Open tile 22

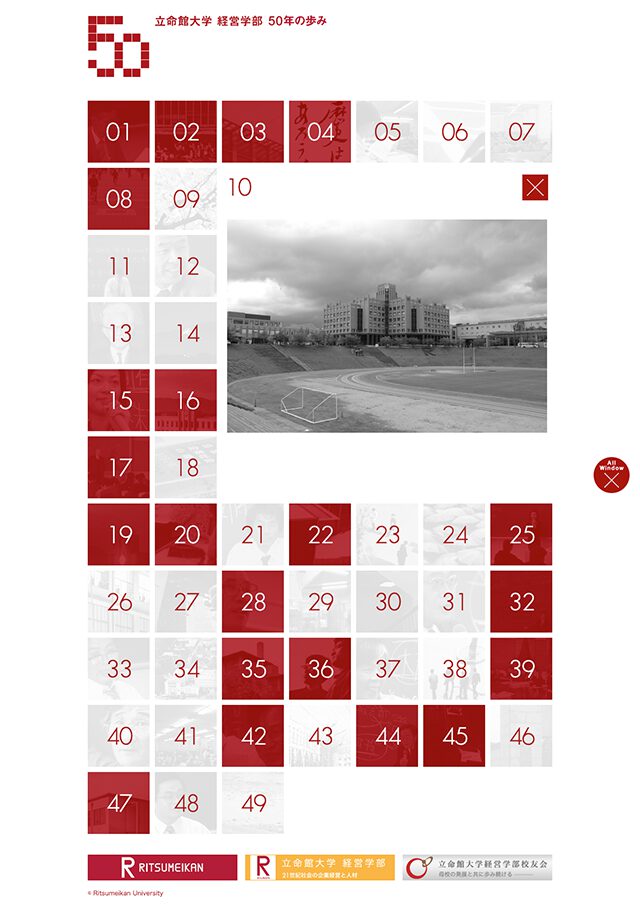(320, 534)
